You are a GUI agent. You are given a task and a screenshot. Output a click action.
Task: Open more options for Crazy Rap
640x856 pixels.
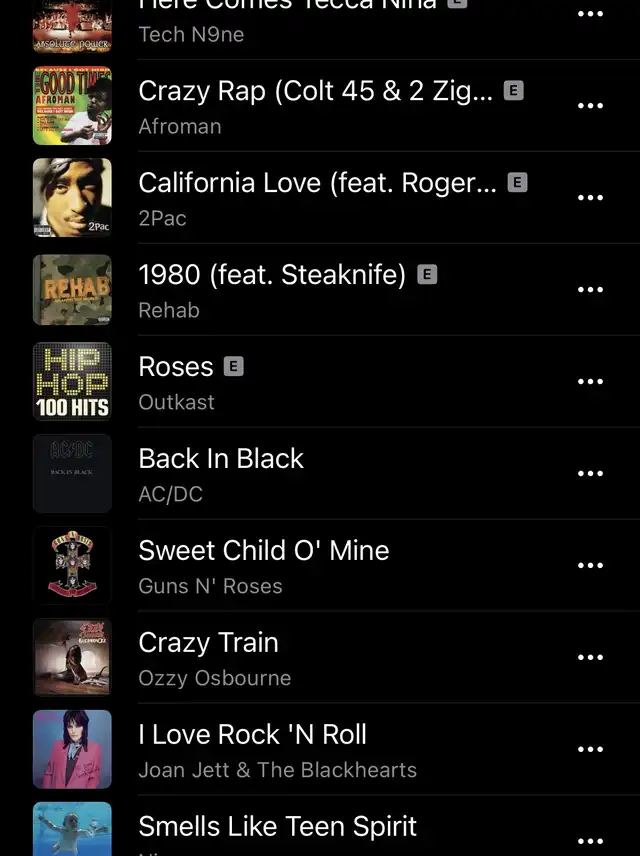point(590,106)
